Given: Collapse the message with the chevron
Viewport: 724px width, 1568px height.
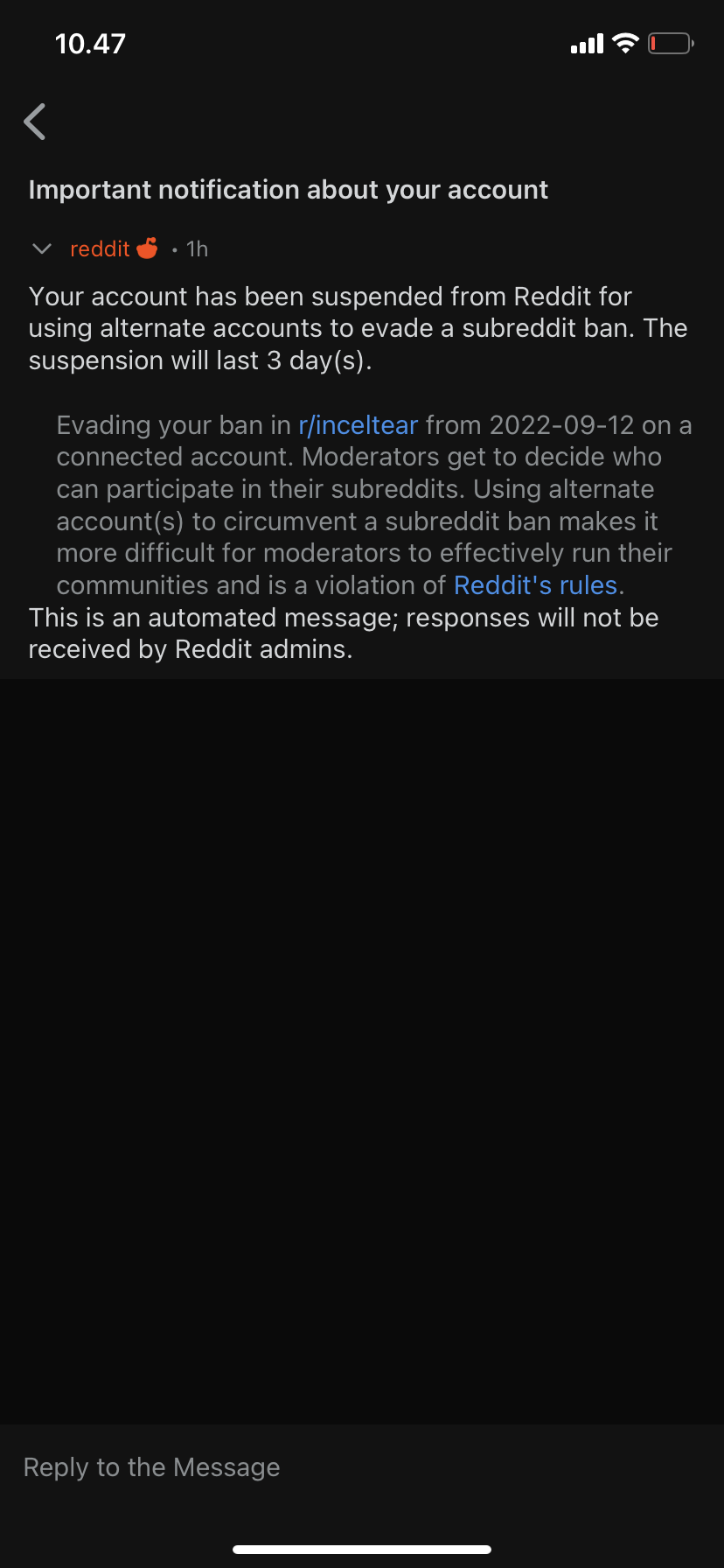Looking at the screenshot, I should 41,249.
